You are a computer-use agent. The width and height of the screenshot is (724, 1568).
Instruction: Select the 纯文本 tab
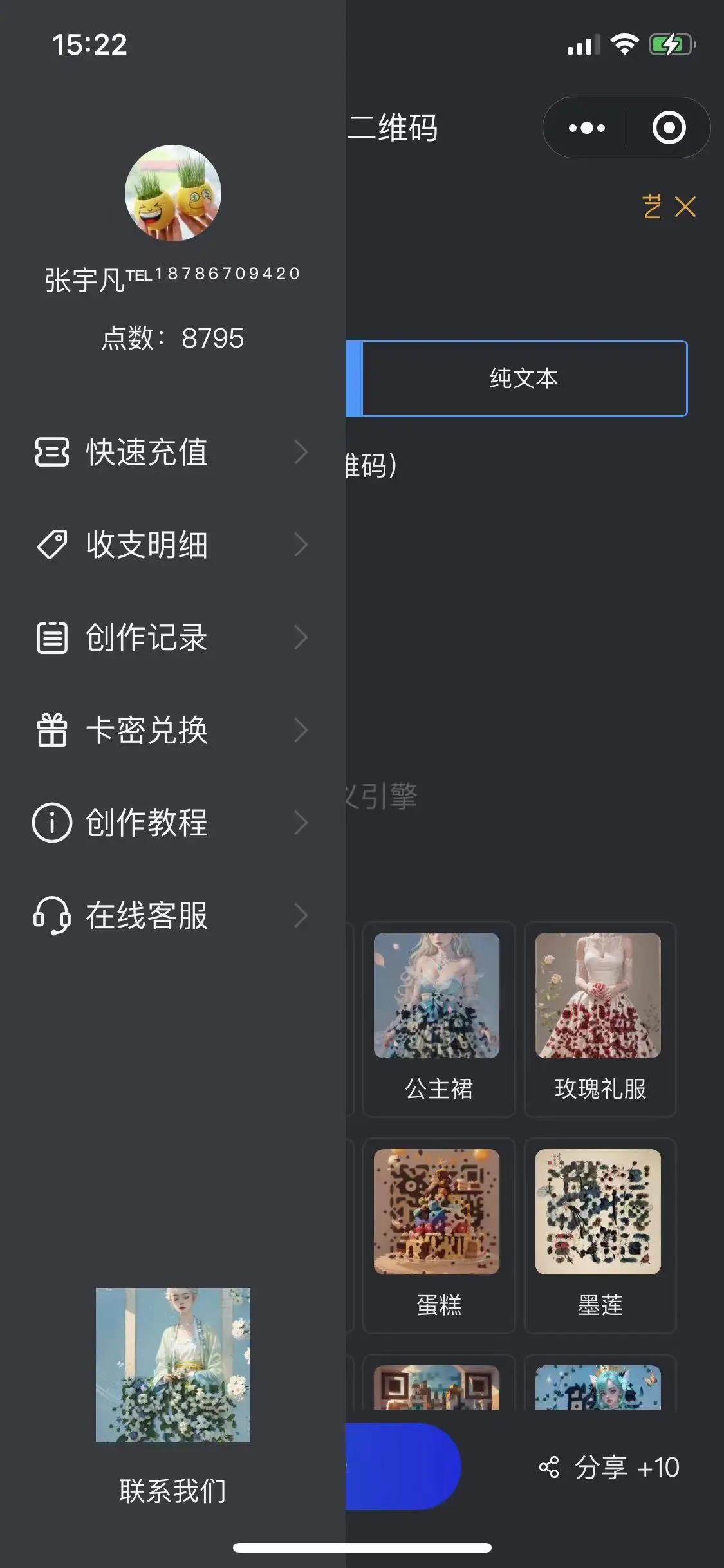pyautogui.click(x=524, y=378)
